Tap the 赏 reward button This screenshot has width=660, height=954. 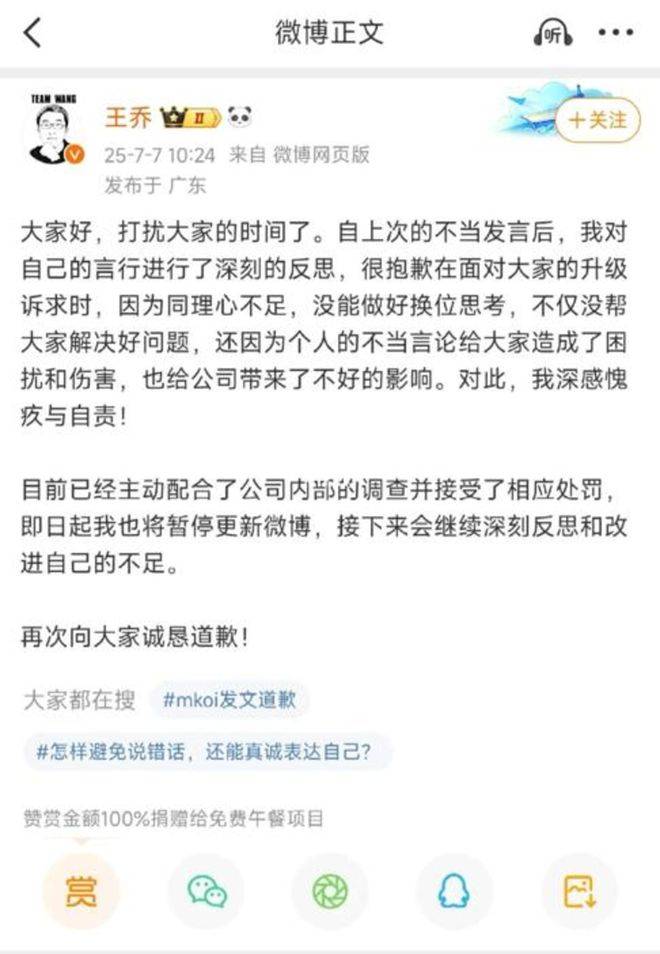coord(80,891)
